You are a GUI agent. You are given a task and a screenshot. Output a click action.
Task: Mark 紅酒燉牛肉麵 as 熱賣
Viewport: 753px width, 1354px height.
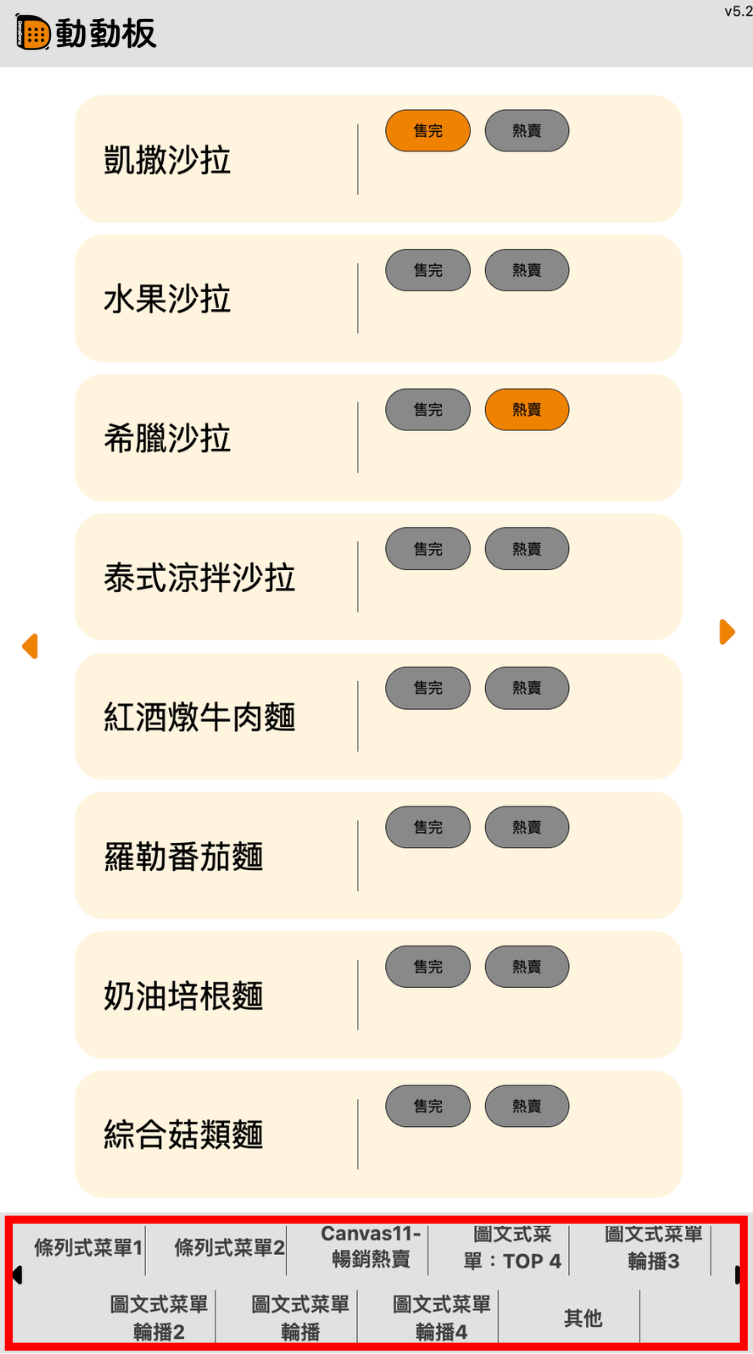(x=527, y=688)
